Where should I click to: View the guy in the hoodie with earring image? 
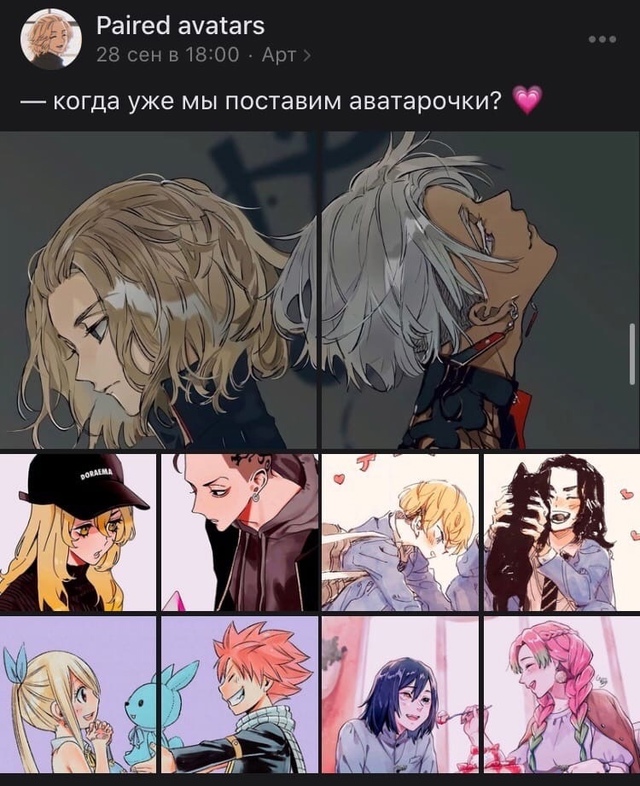(240, 532)
